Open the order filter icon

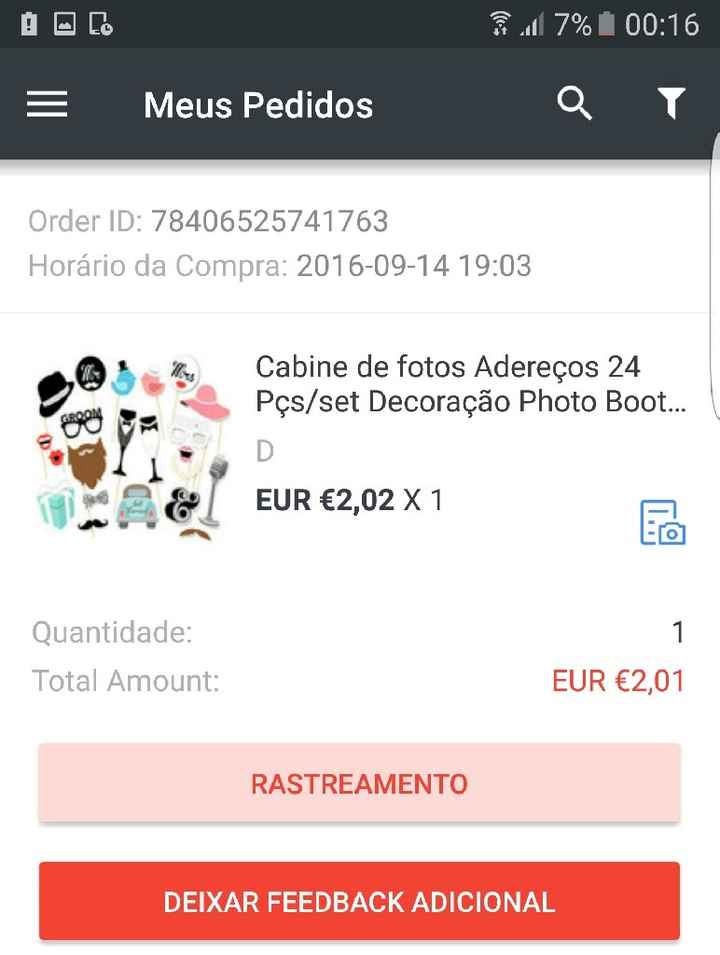pyautogui.click(x=670, y=103)
